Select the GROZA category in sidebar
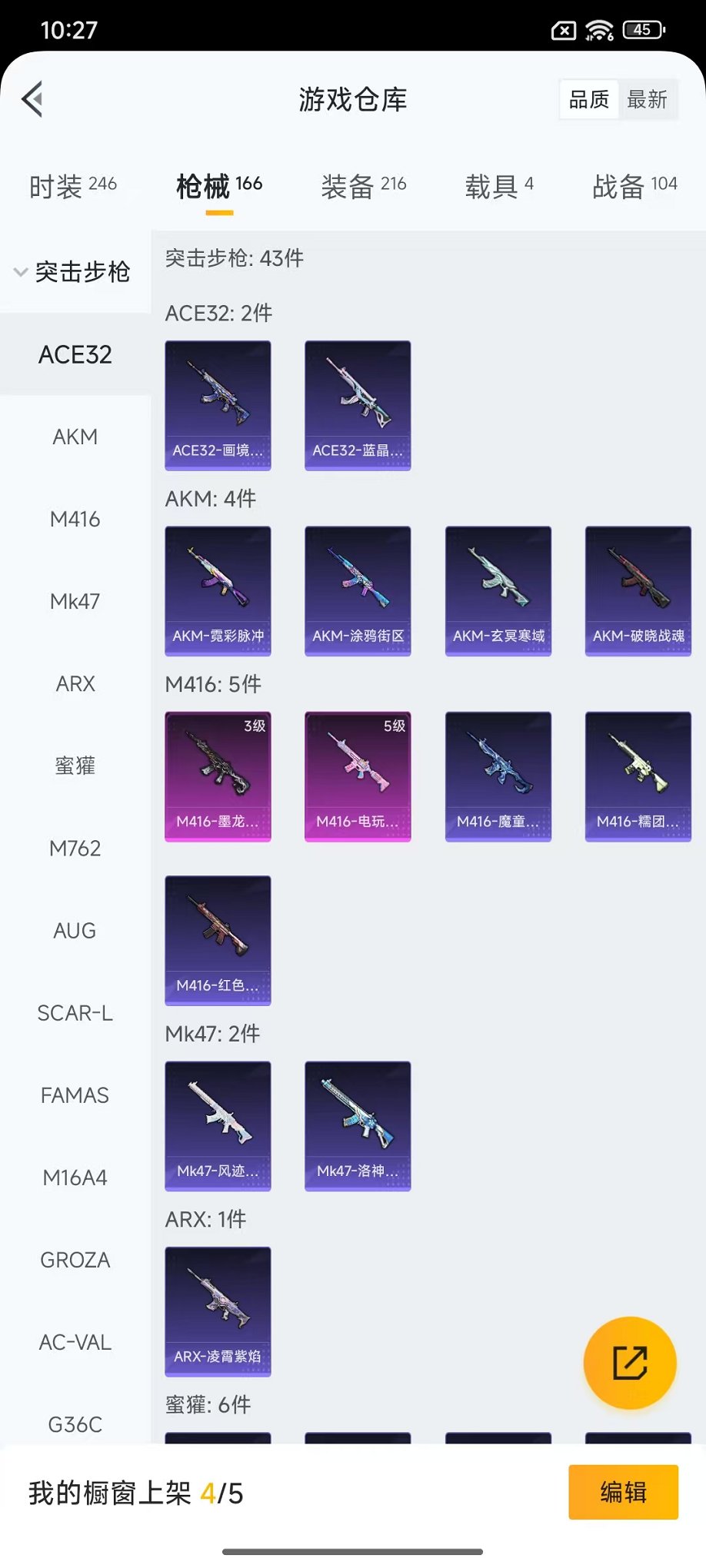 coord(74,1261)
